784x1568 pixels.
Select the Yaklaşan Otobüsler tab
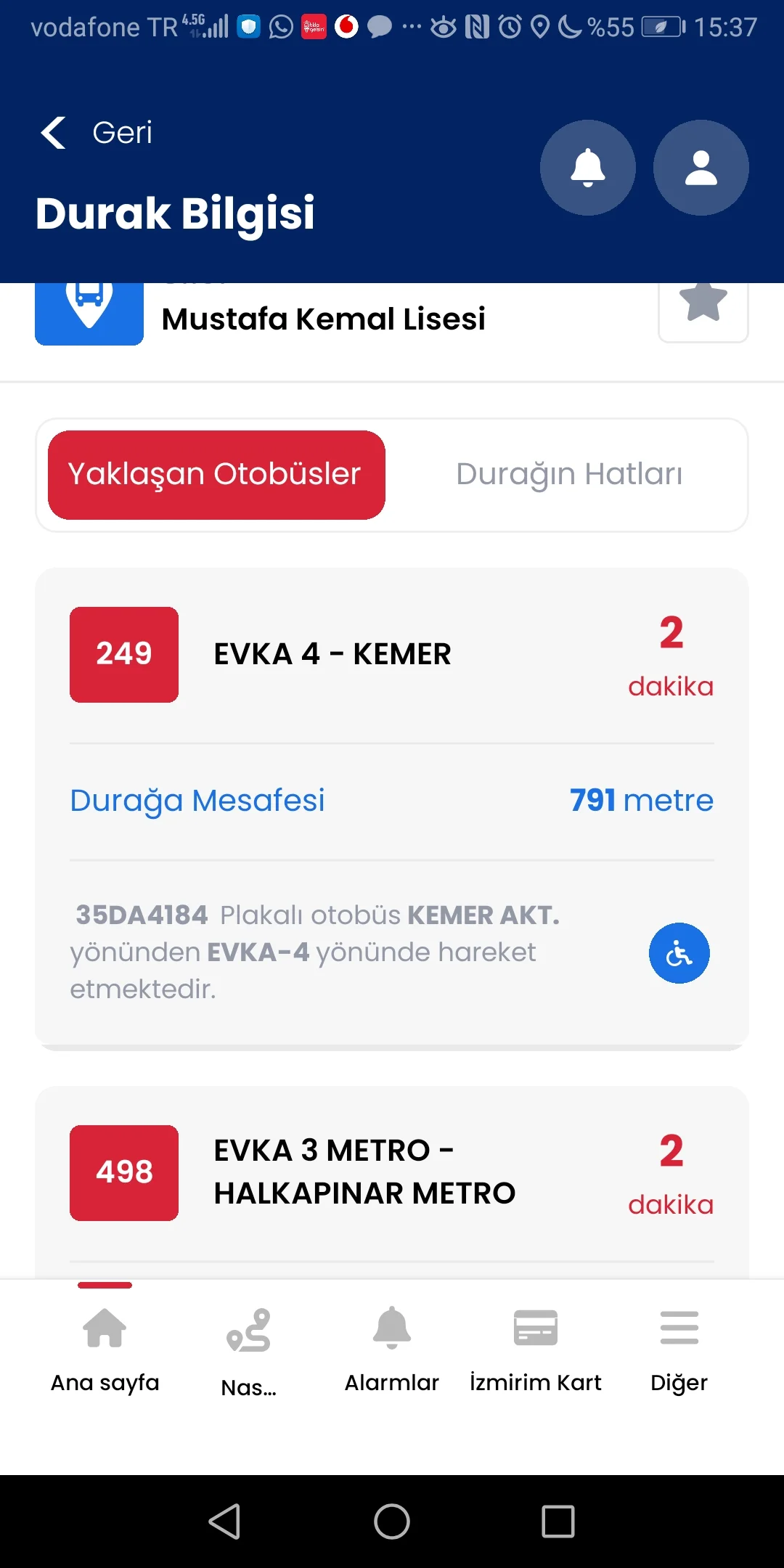click(216, 475)
